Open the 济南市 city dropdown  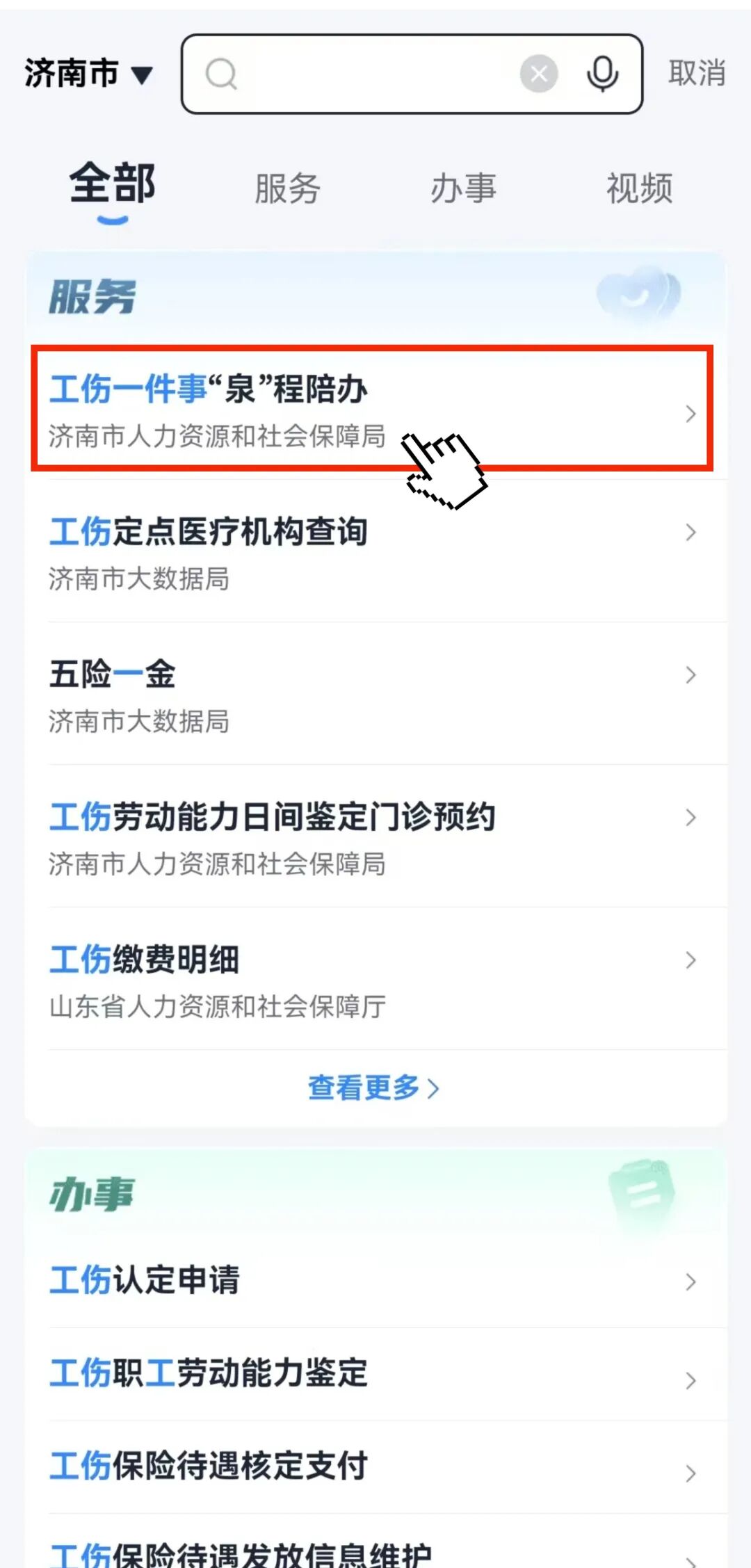coord(88,74)
